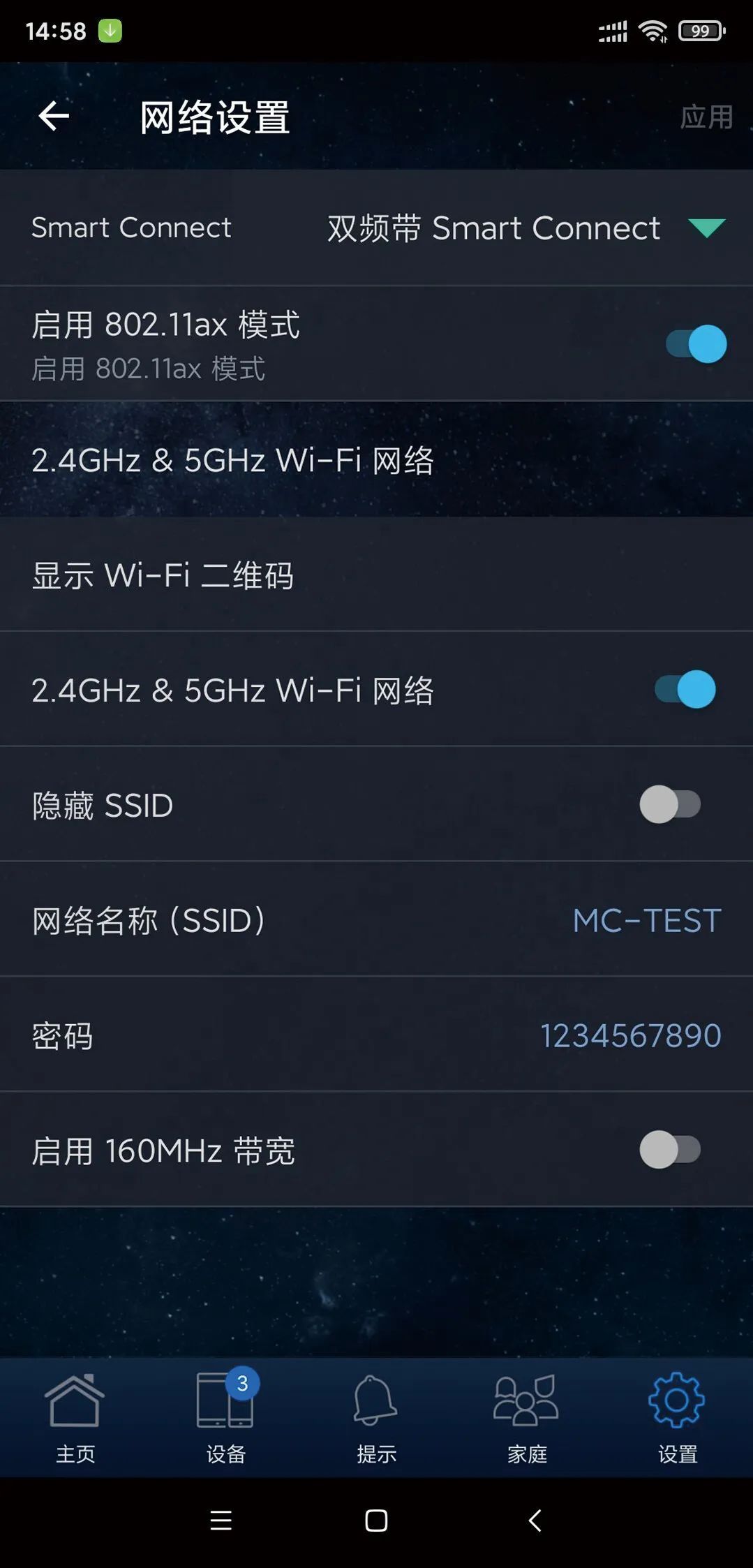This screenshot has height=1568, width=753.
Task: Turn off 2.4GHz & 5GHz Wi-Fi network switch
Action: (685, 689)
